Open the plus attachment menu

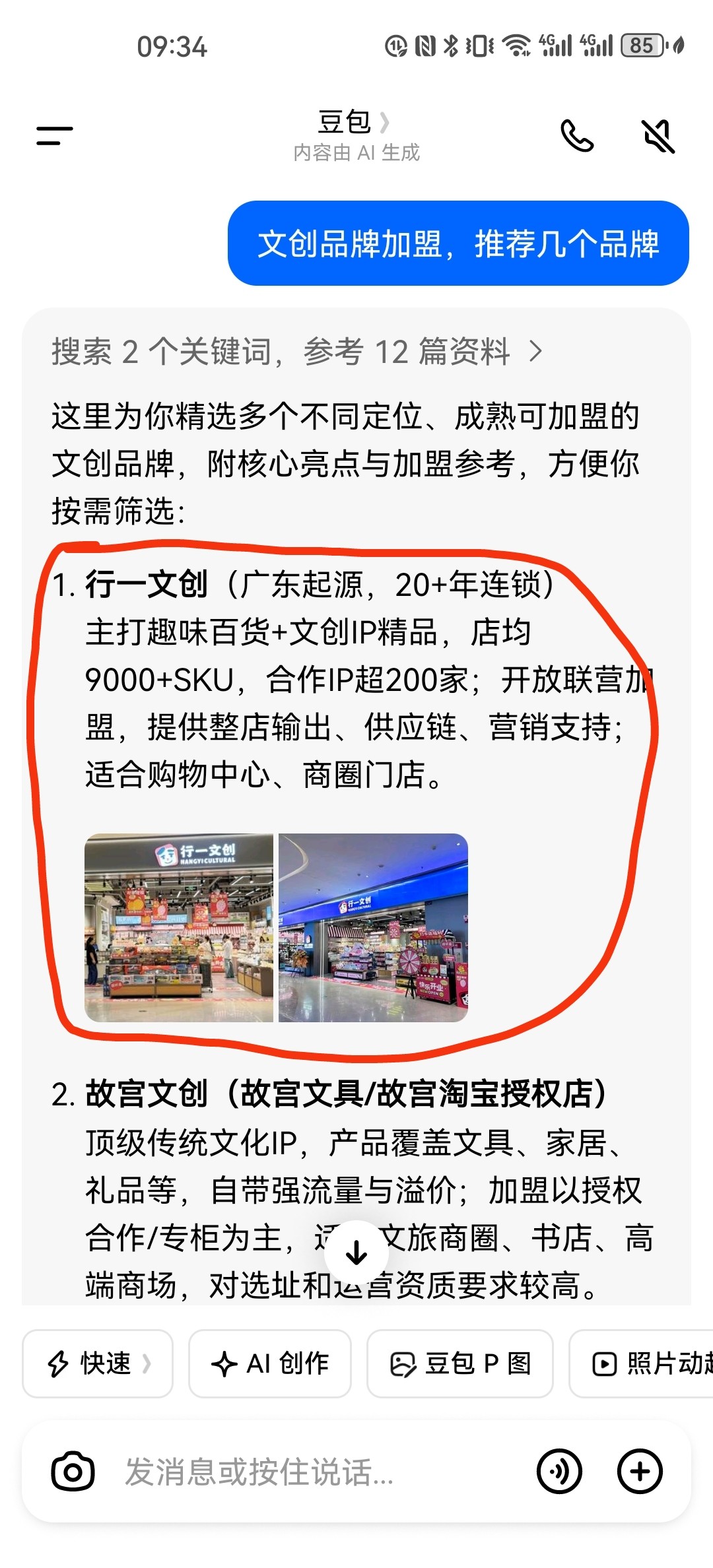640,1471
